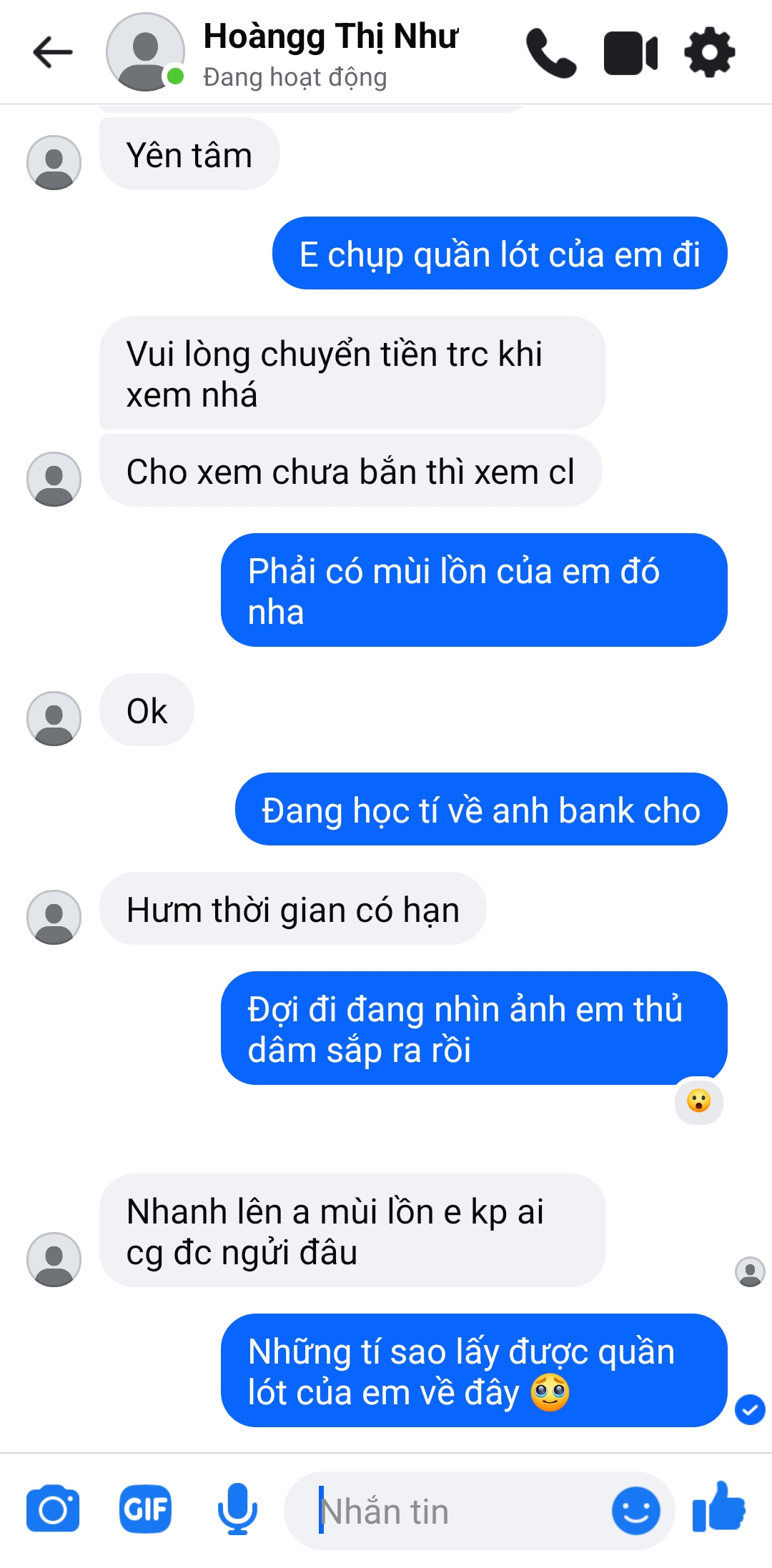Go back to the chat list
This screenshot has height=1568, width=772.
pyautogui.click(x=53, y=52)
